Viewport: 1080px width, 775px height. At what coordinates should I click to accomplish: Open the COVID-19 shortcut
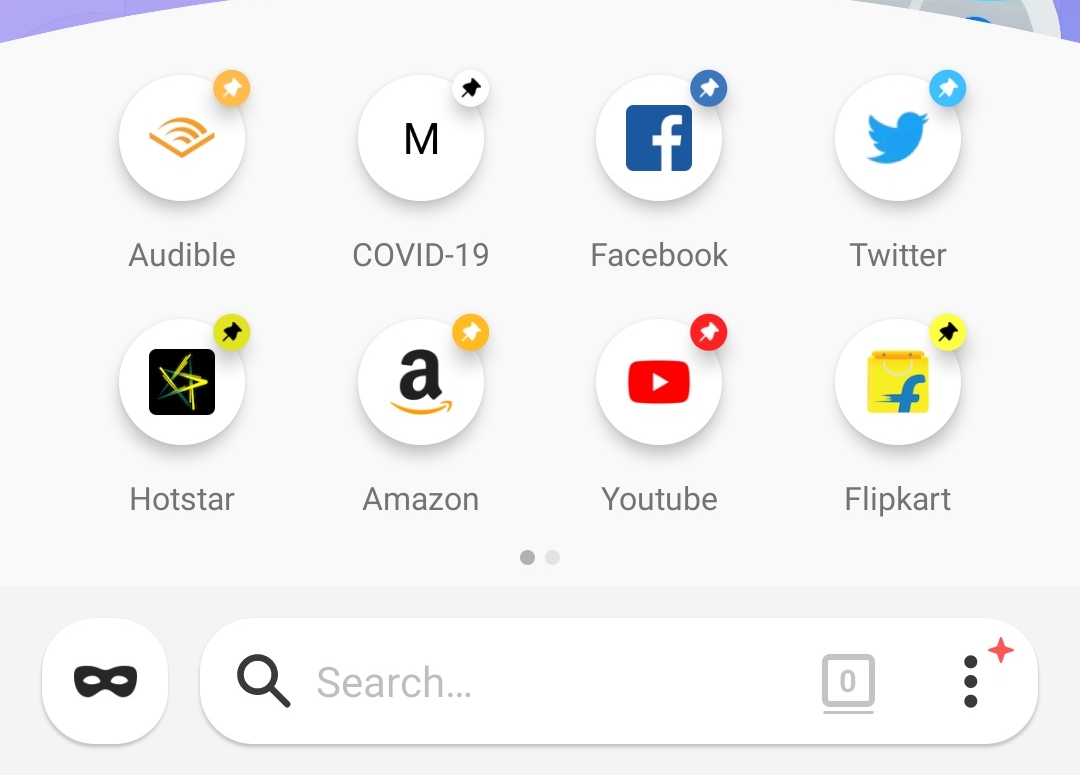421,138
